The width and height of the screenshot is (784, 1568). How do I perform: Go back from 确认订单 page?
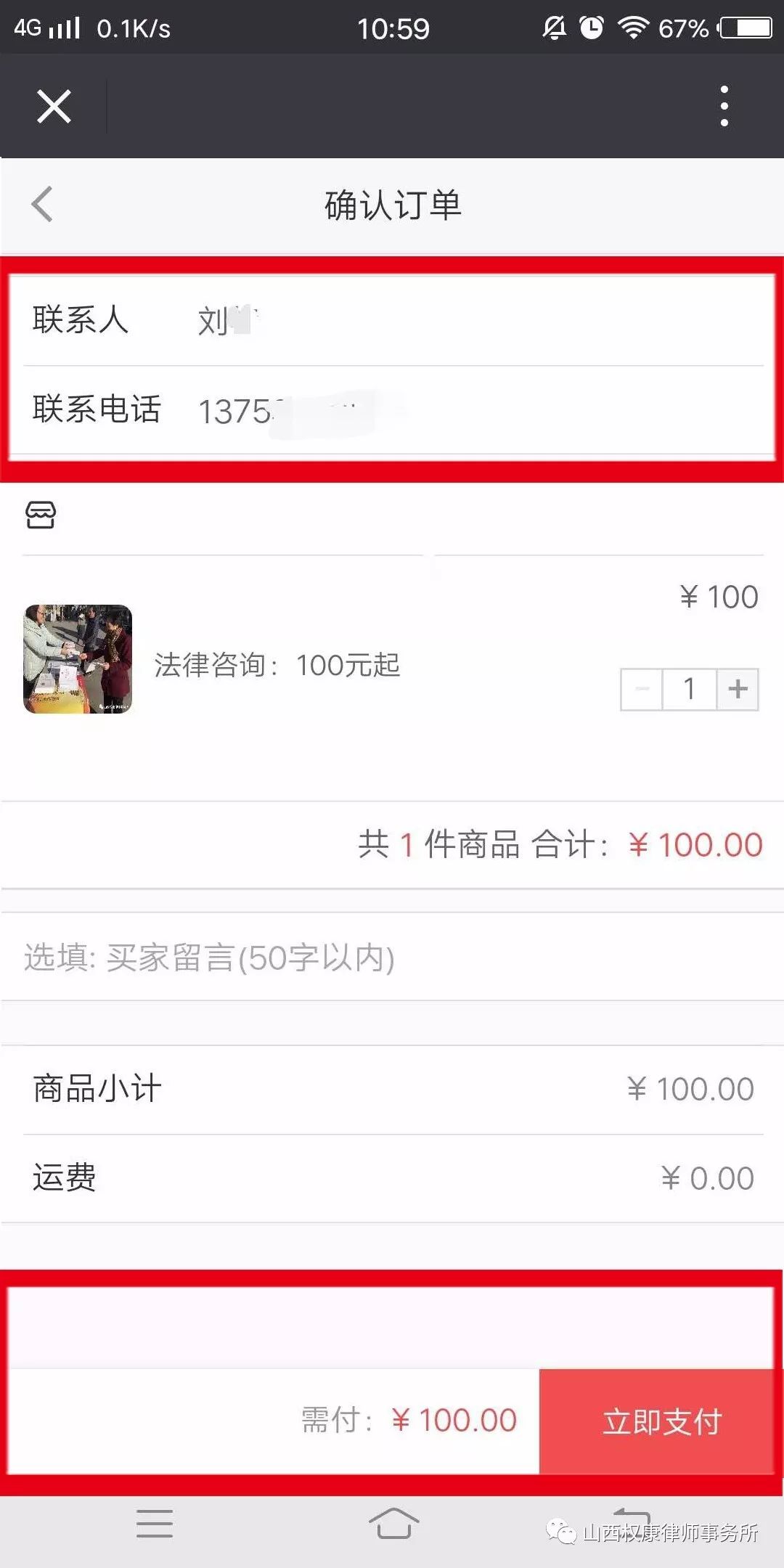42,204
